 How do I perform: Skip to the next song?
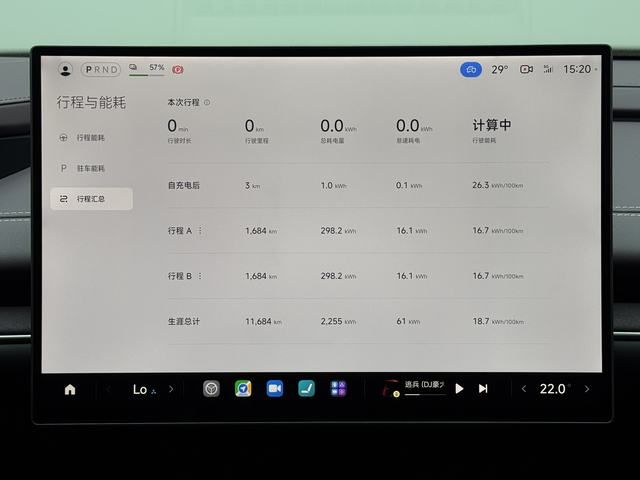click(483, 389)
